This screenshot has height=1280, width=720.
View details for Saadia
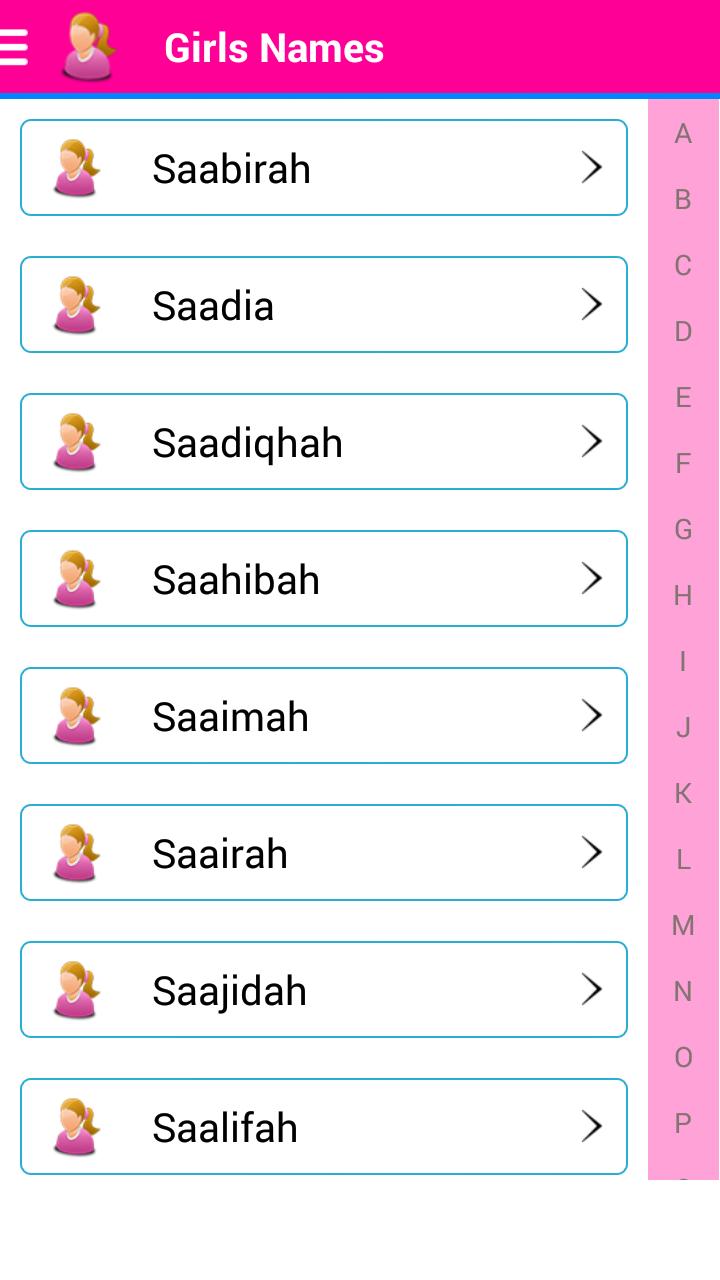(323, 305)
